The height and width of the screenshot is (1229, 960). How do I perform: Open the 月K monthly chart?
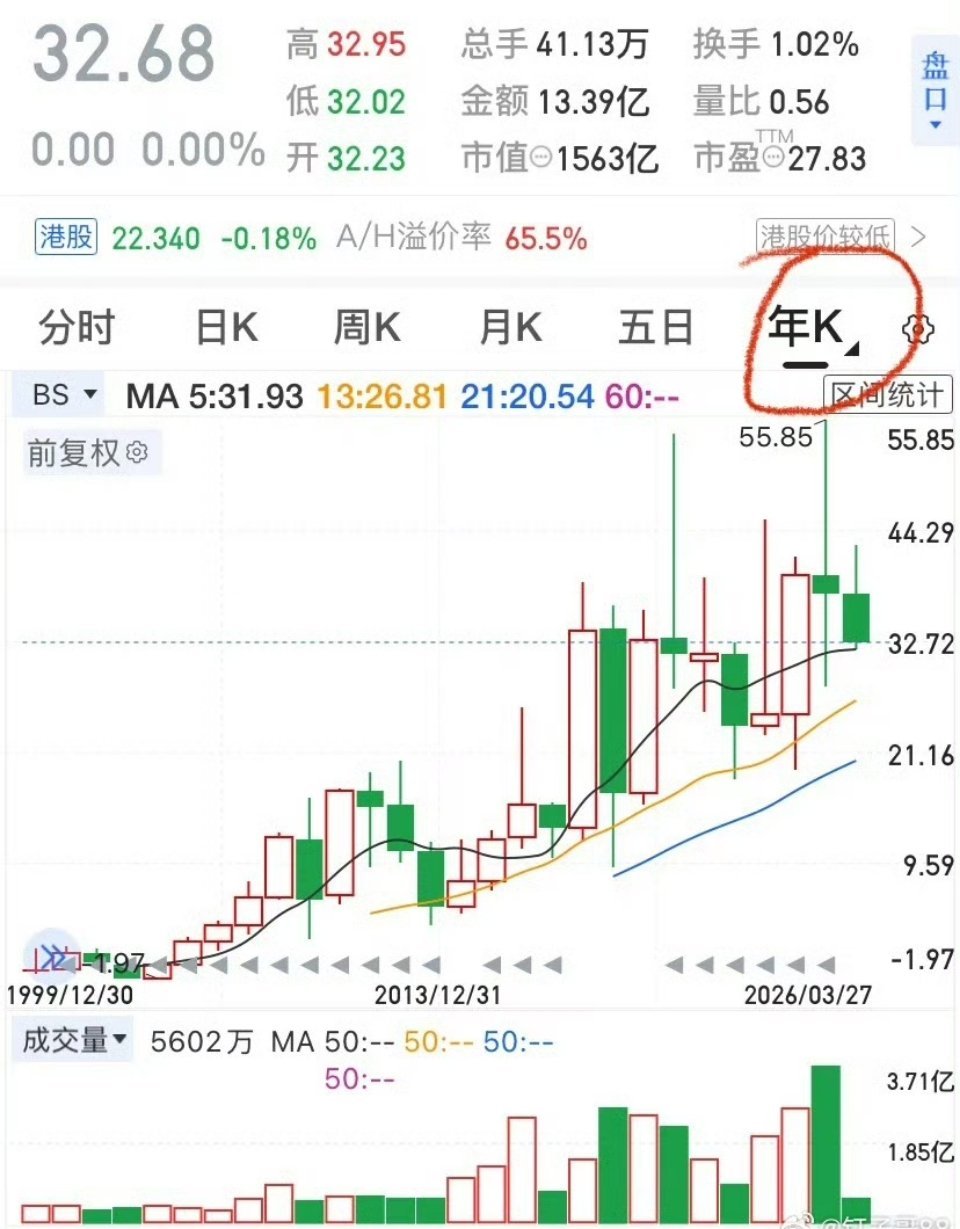[x=510, y=328]
